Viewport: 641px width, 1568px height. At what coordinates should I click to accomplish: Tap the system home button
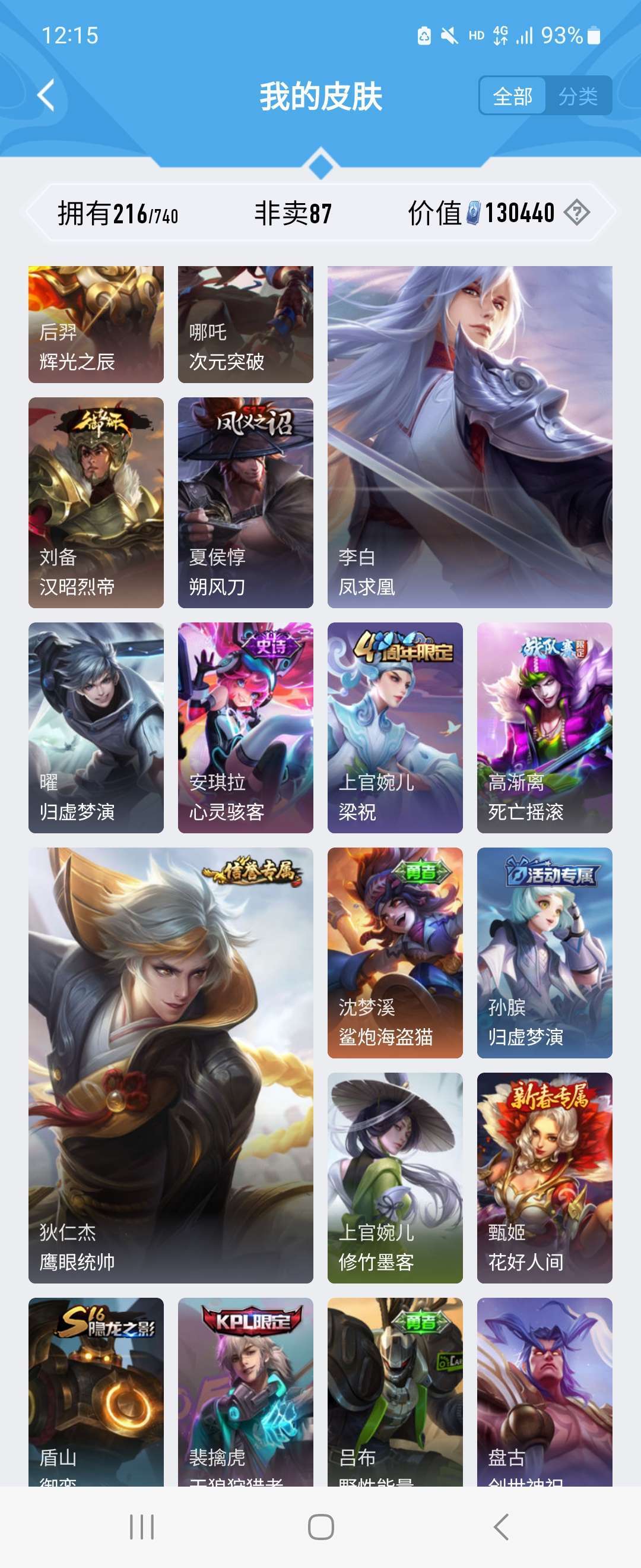(x=320, y=1527)
